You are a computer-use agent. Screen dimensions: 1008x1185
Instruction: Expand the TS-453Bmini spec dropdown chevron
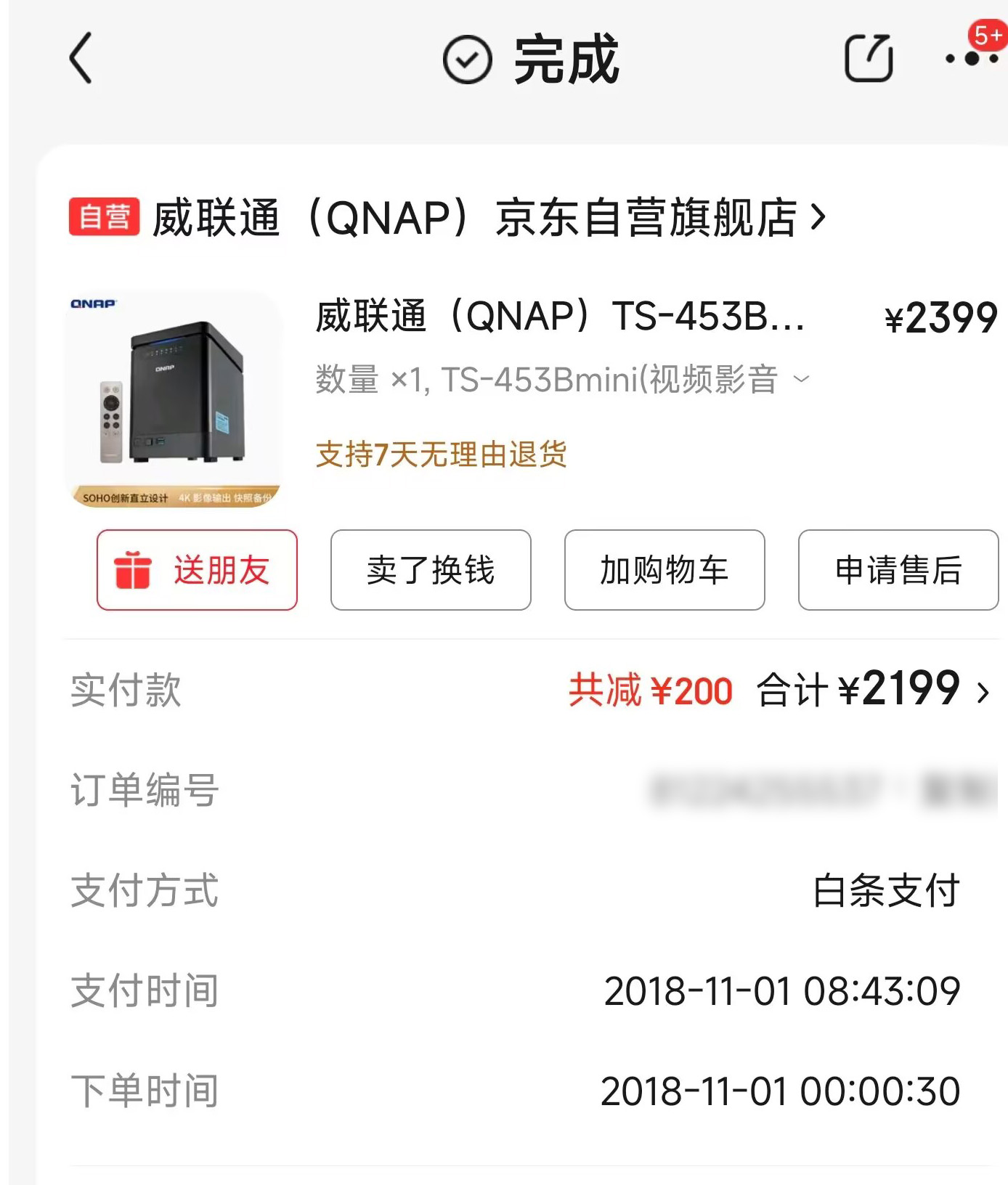802,378
